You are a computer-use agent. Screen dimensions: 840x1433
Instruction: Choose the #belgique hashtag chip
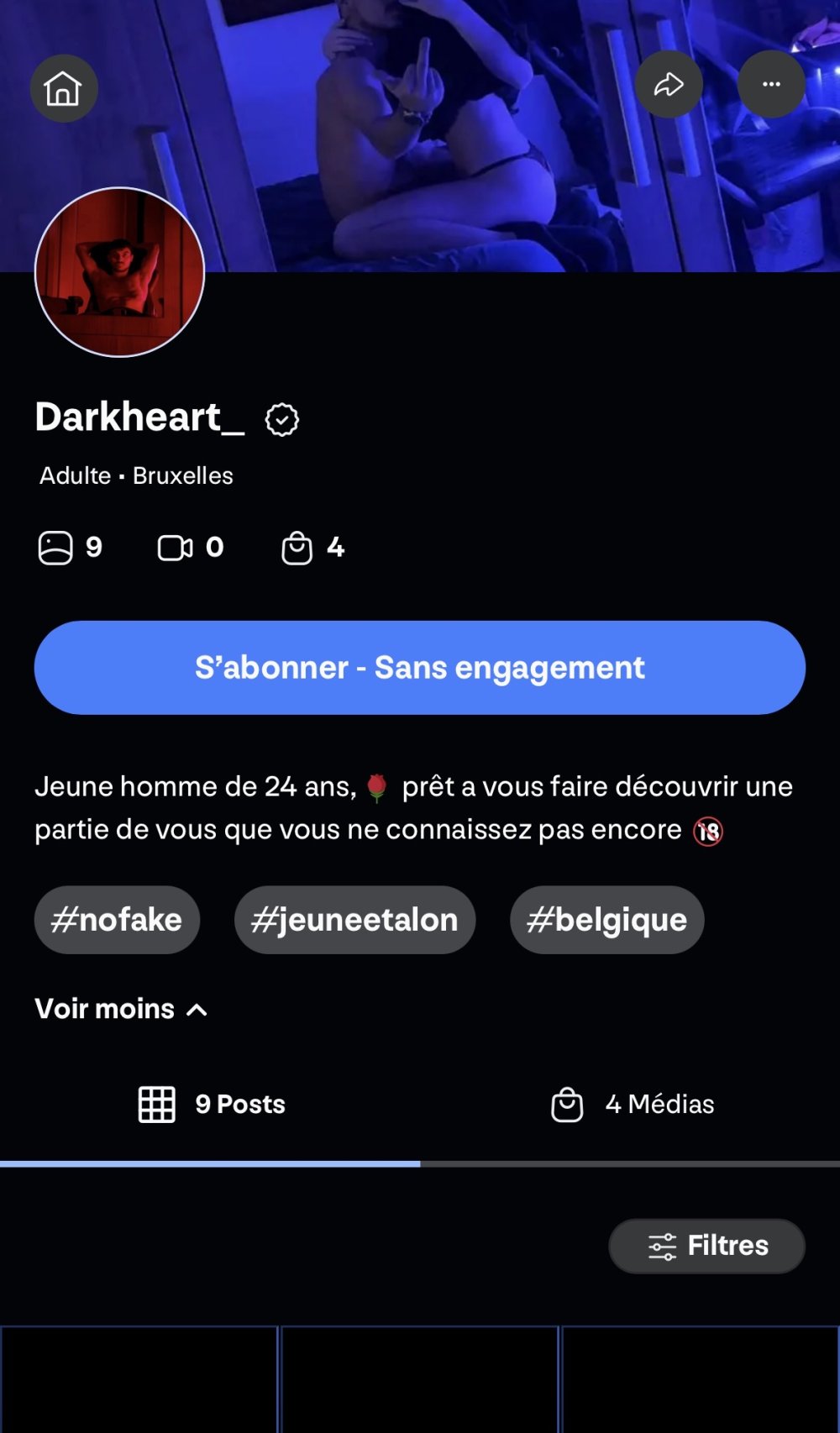pos(606,920)
